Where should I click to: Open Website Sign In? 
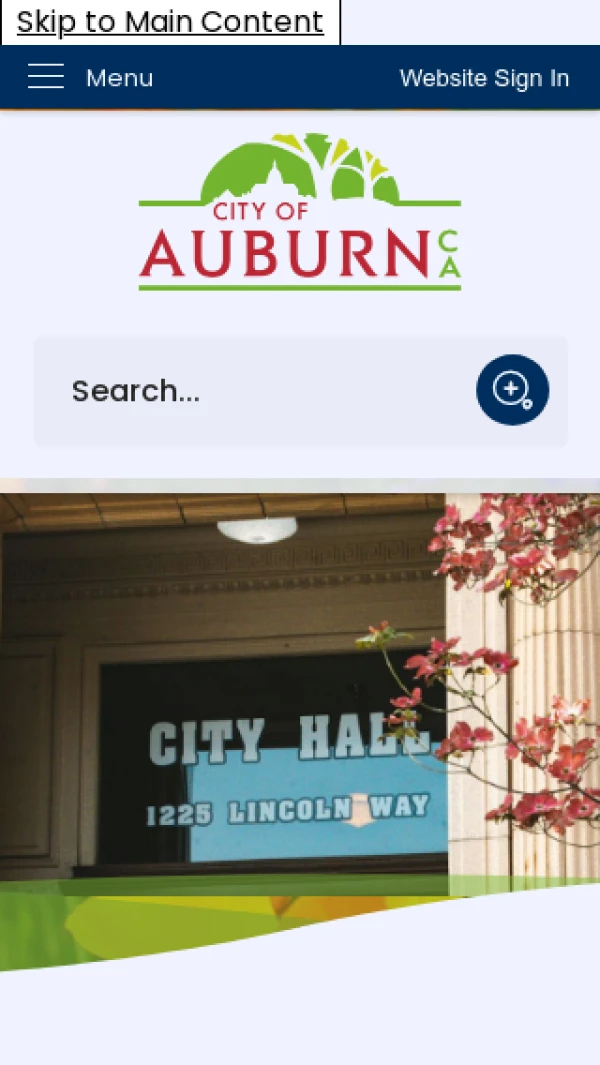click(484, 78)
